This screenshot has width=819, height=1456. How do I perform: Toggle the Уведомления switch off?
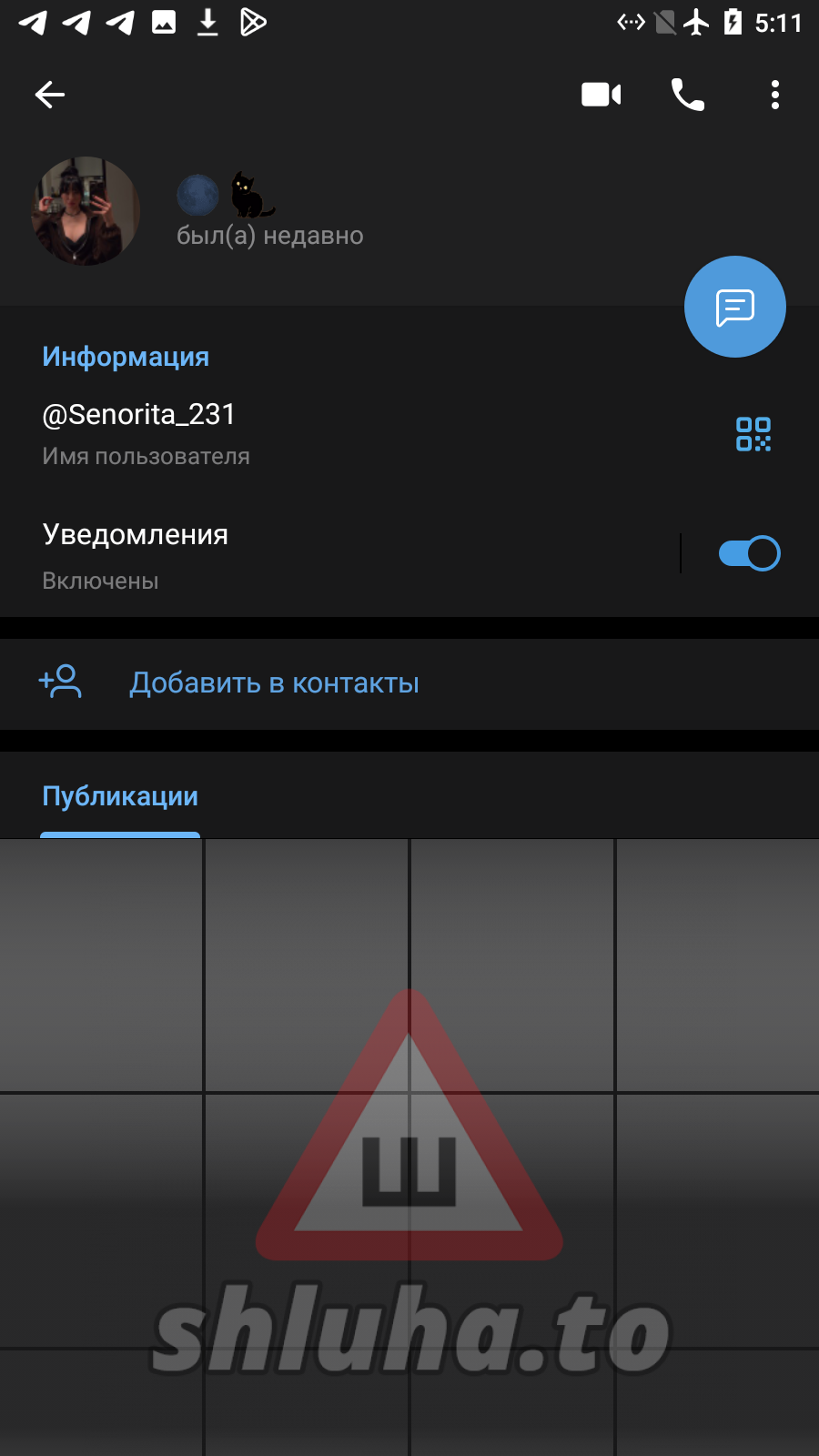pyautogui.click(x=749, y=553)
